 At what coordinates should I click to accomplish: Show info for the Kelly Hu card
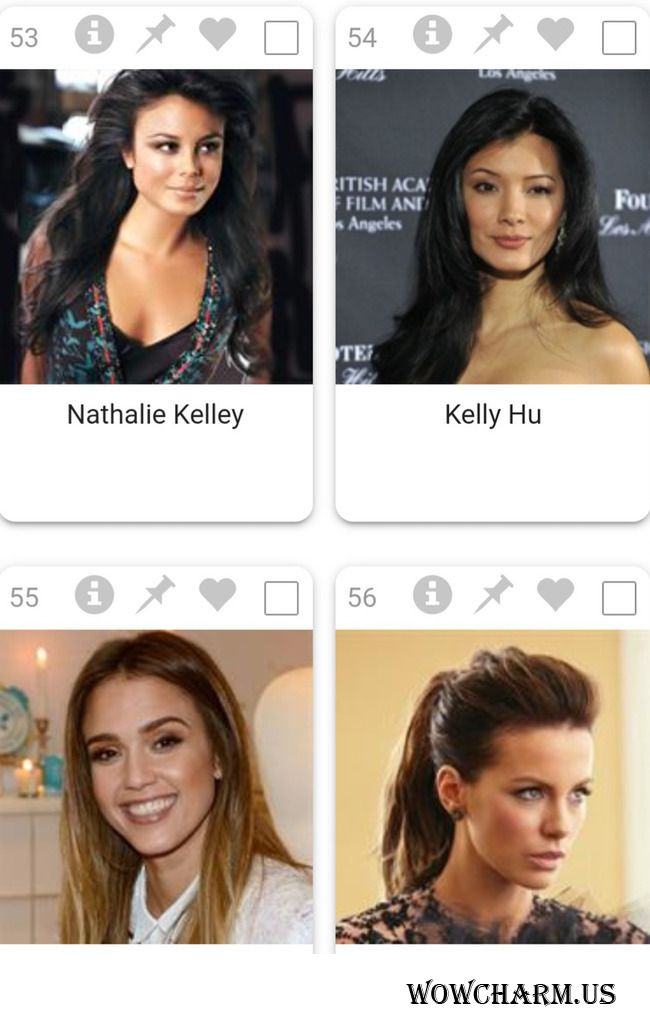pyautogui.click(x=432, y=35)
